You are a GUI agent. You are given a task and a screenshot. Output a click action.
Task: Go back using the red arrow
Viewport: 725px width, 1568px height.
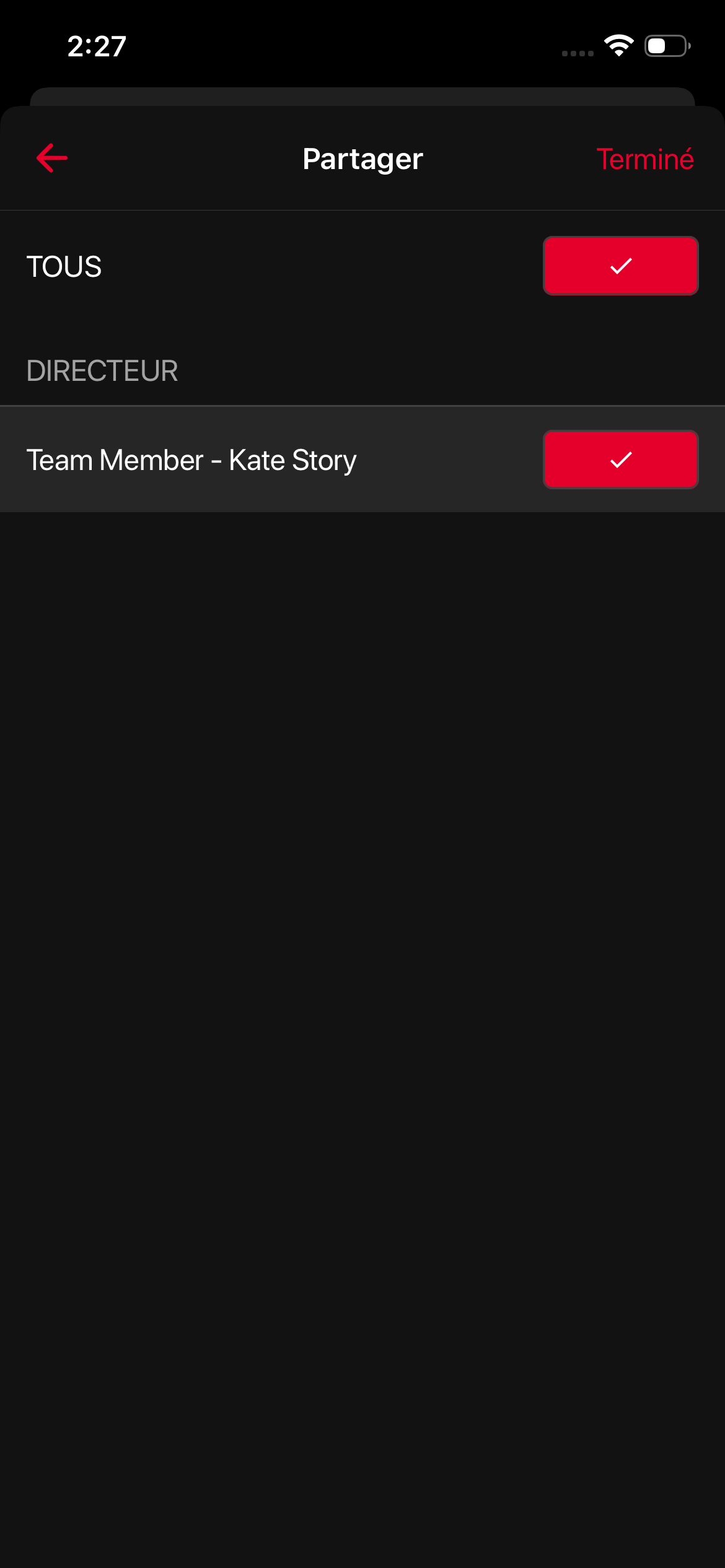(x=52, y=158)
